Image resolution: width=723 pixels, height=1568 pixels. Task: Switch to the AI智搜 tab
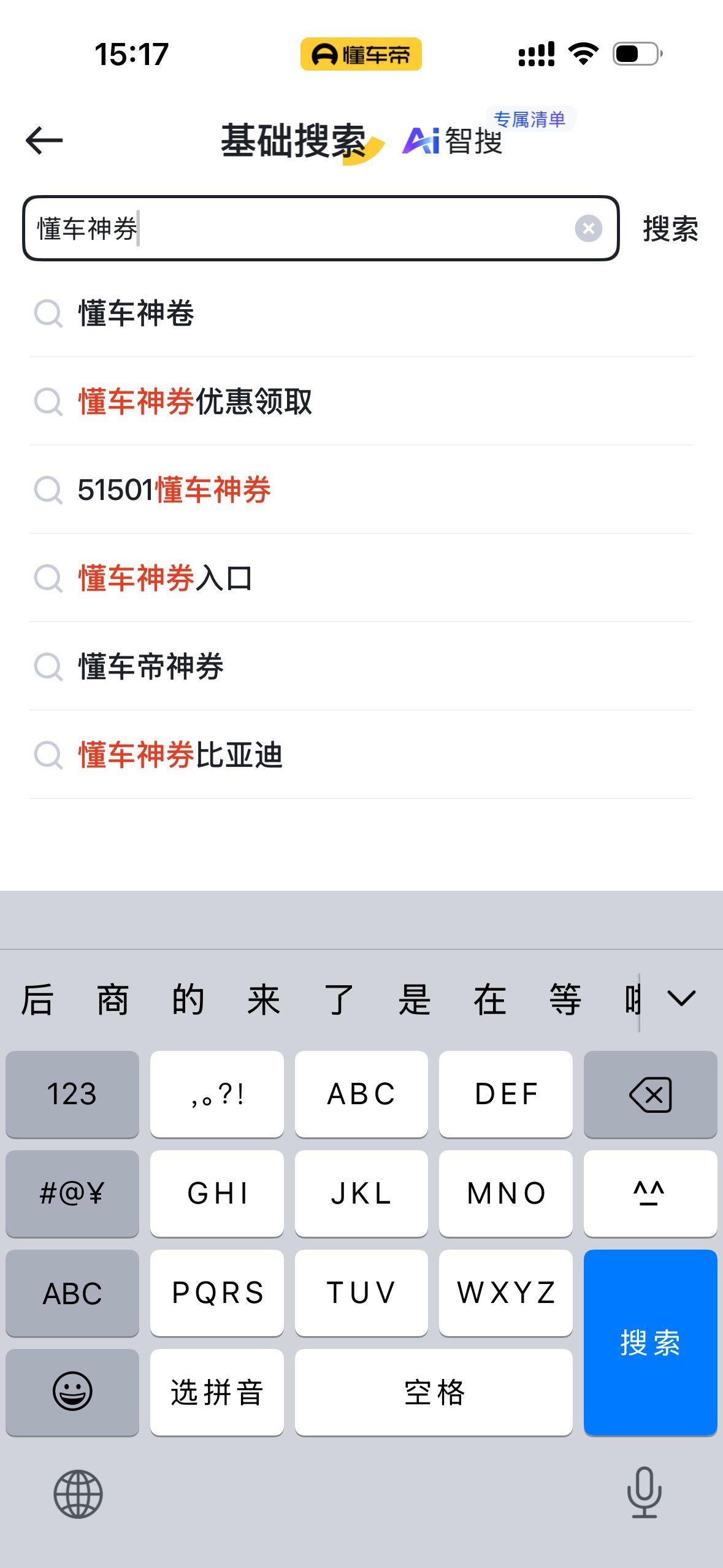point(453,140)
